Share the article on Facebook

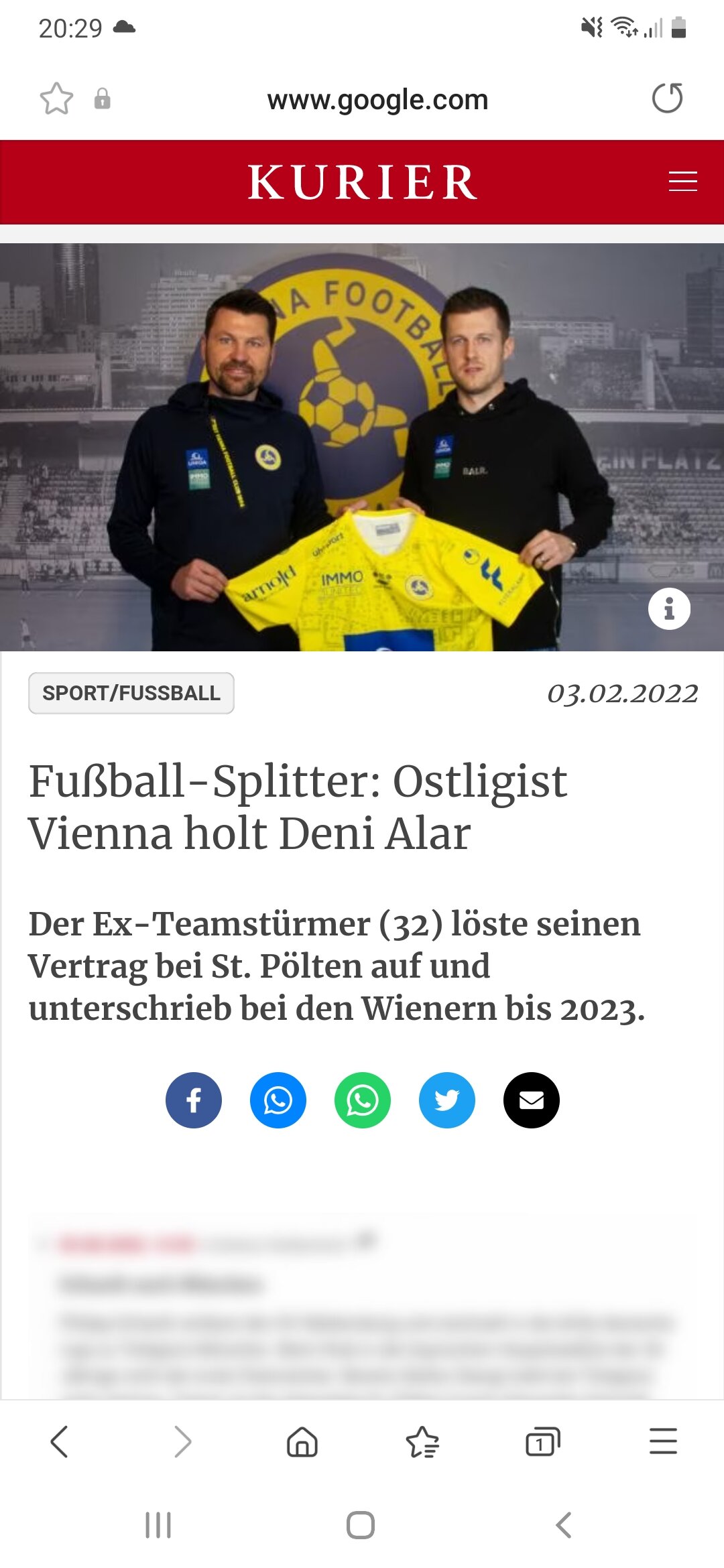pos(194,1100)
